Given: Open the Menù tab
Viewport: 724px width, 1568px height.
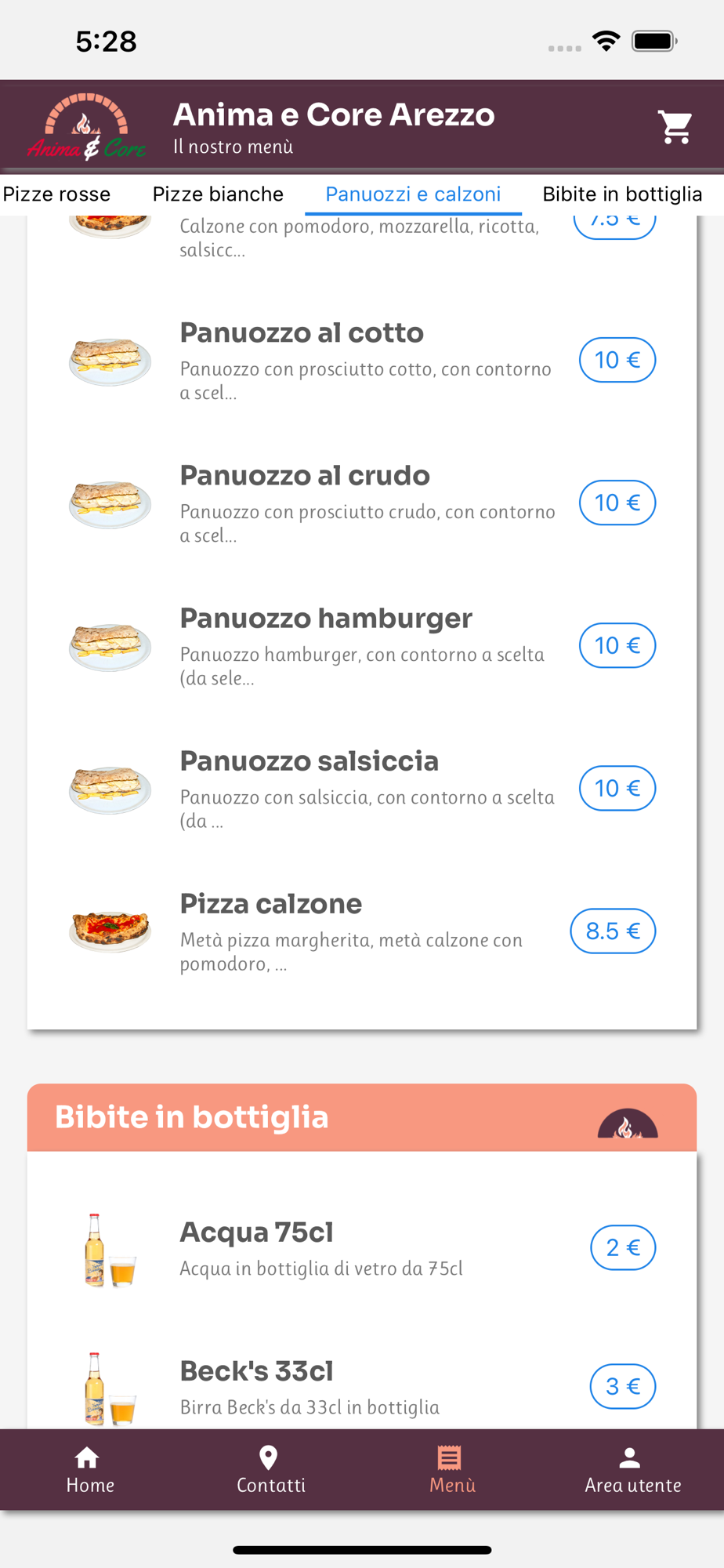Looking at the screenshot, I should [452, 1469].
